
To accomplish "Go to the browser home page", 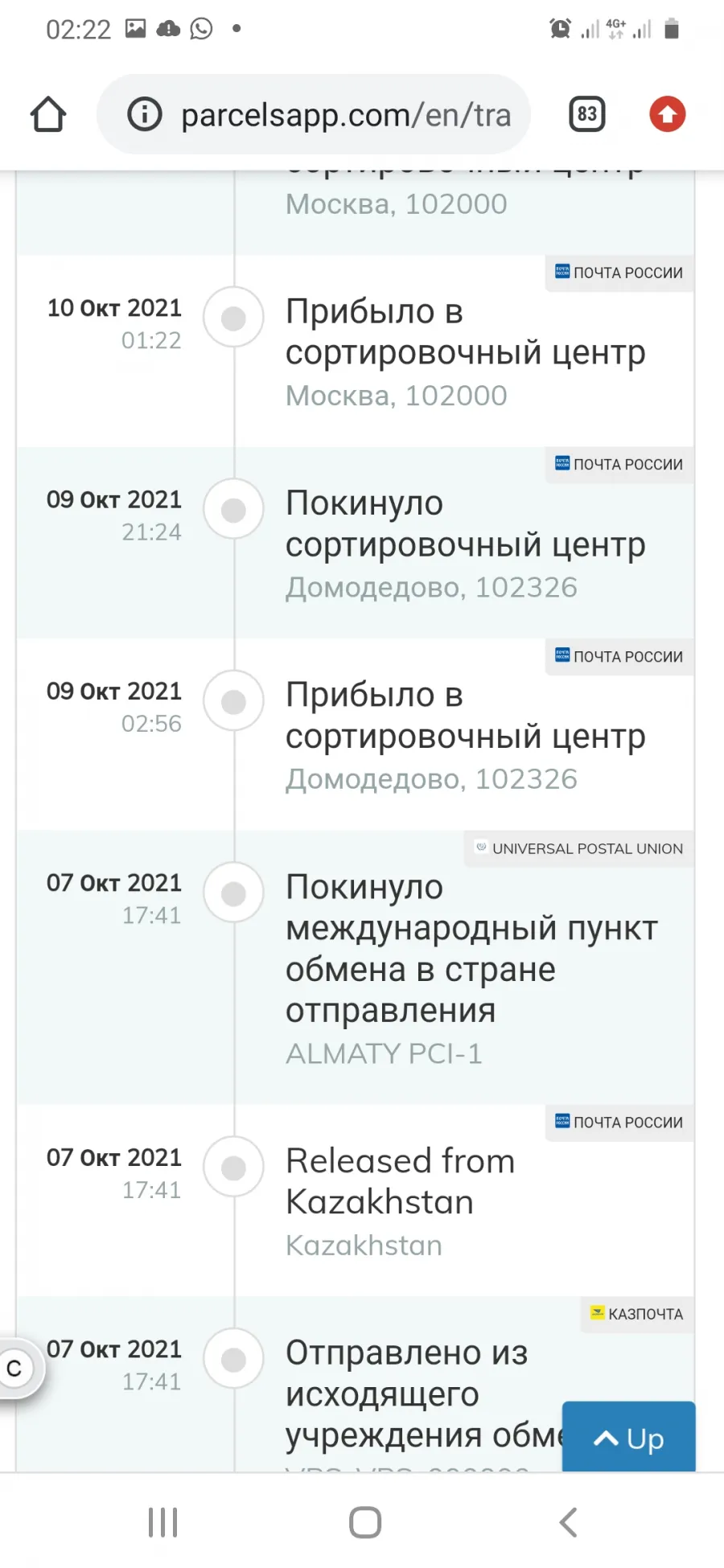I will [48, 114].
